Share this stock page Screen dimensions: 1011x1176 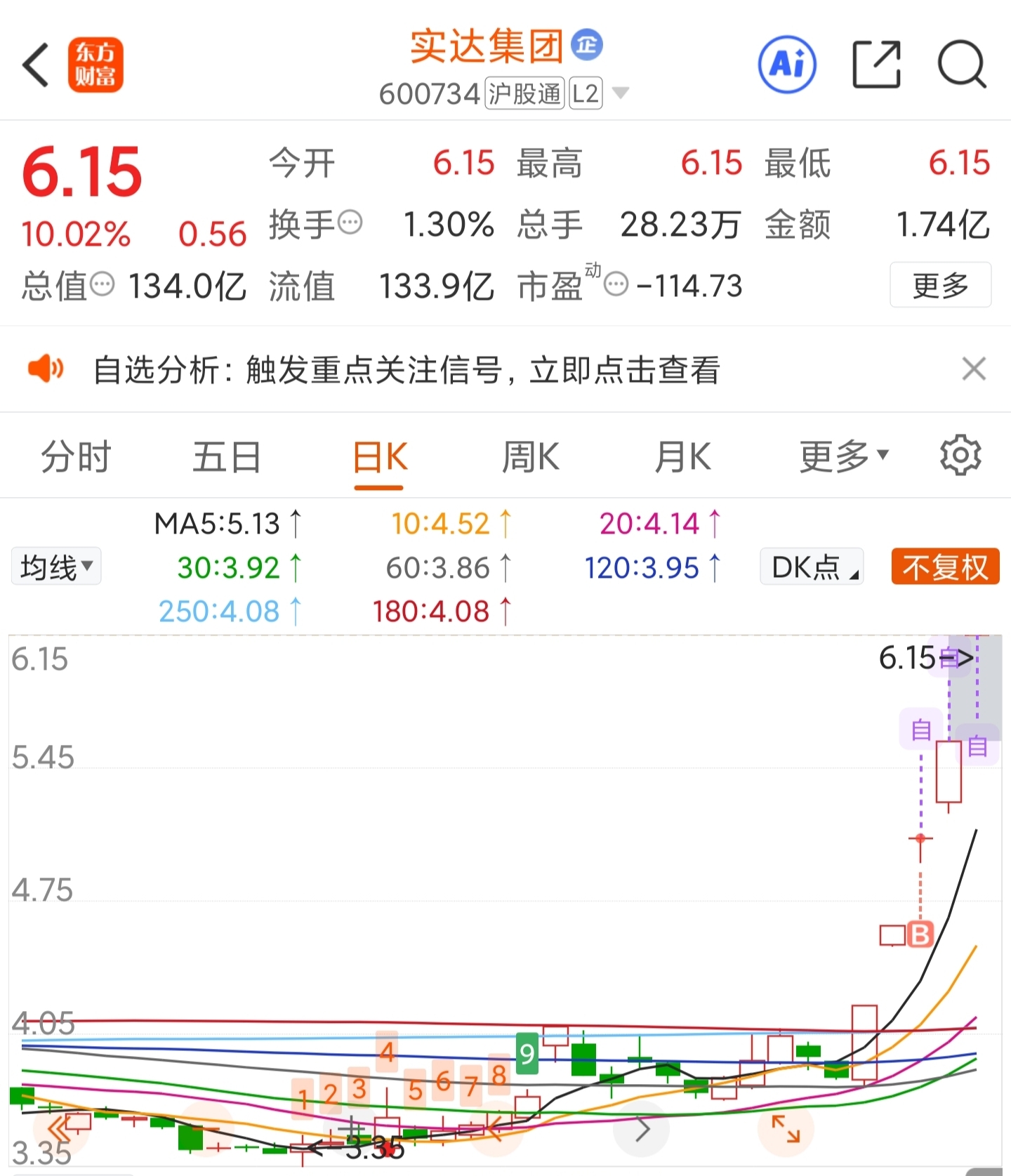pos(876,65)
